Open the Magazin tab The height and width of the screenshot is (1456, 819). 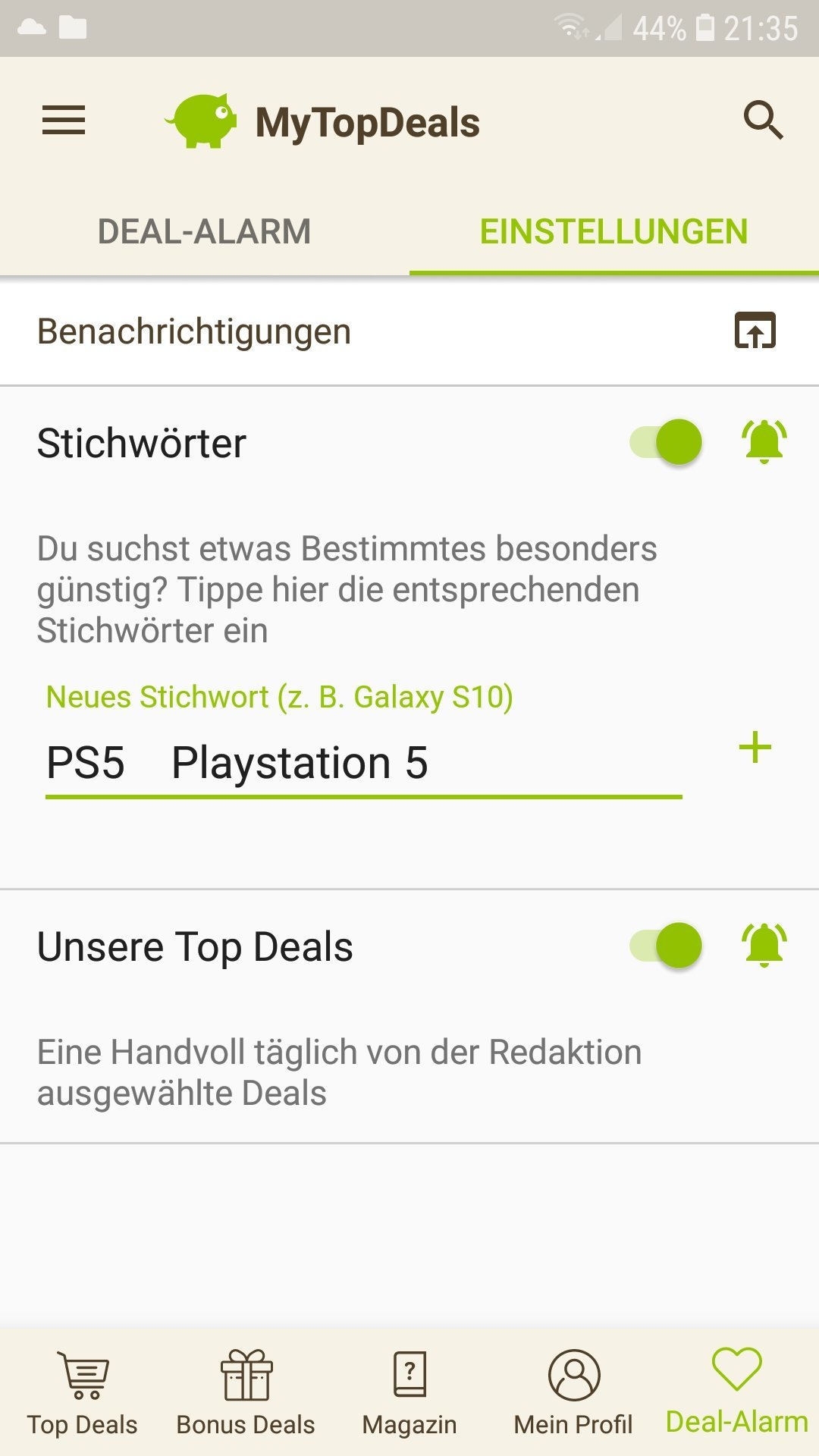tap(409, 1394)
